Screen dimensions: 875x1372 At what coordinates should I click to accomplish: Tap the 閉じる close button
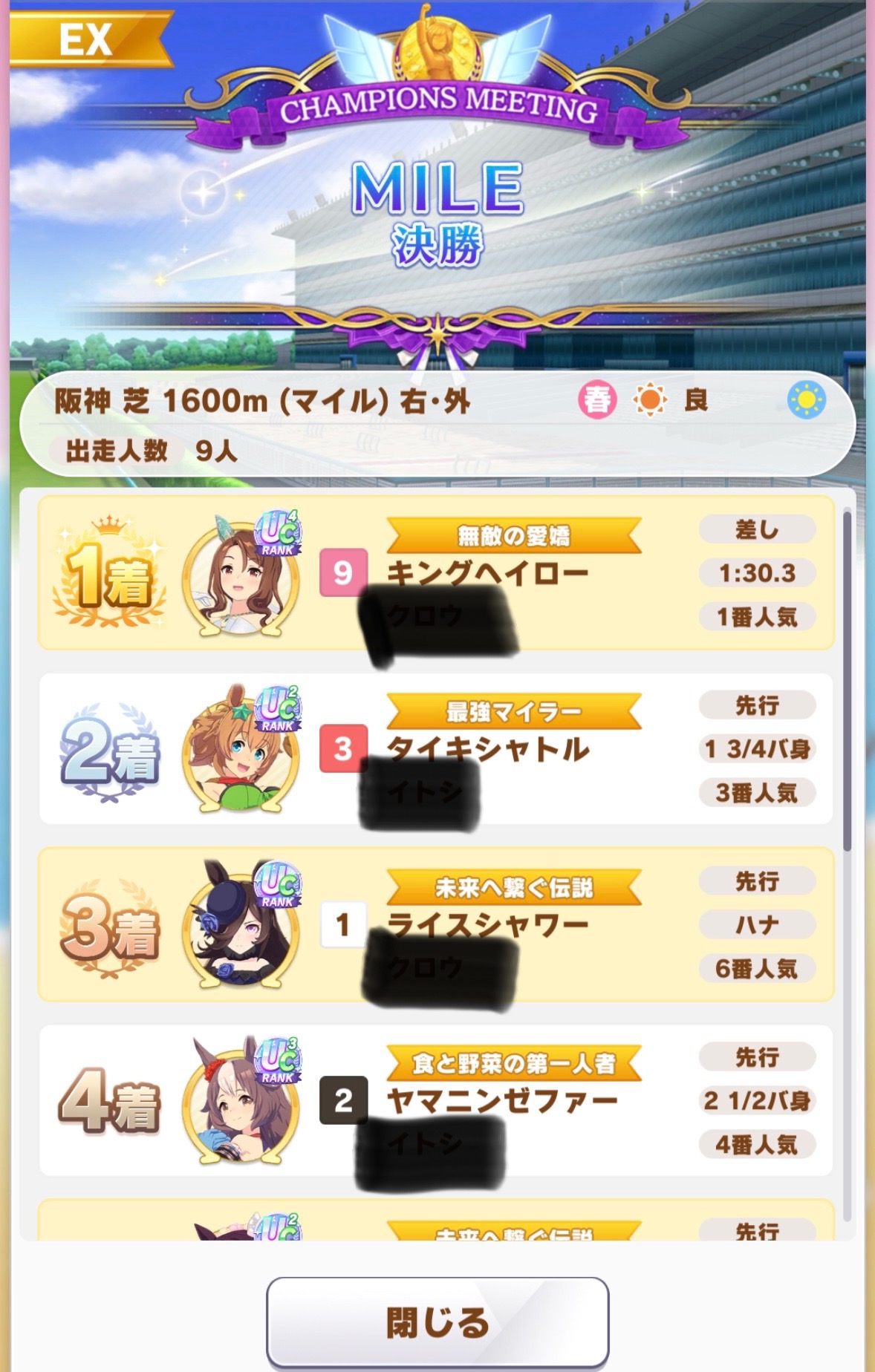(x=437, y=1323)
